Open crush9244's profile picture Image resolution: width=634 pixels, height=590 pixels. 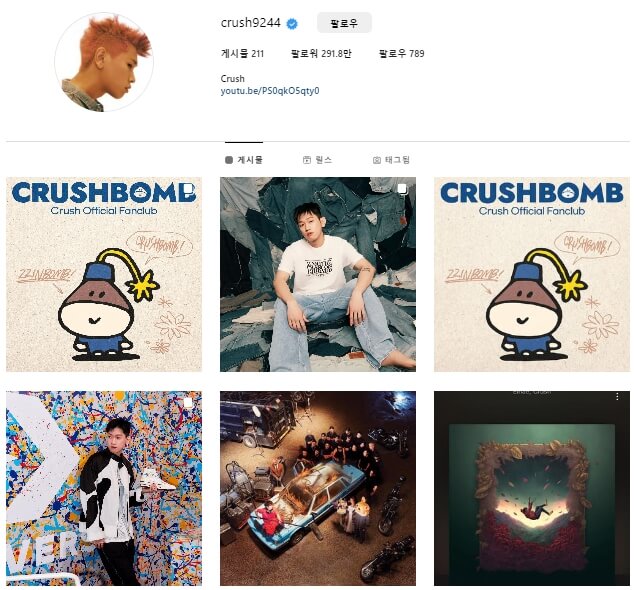[x=103, y=62]
